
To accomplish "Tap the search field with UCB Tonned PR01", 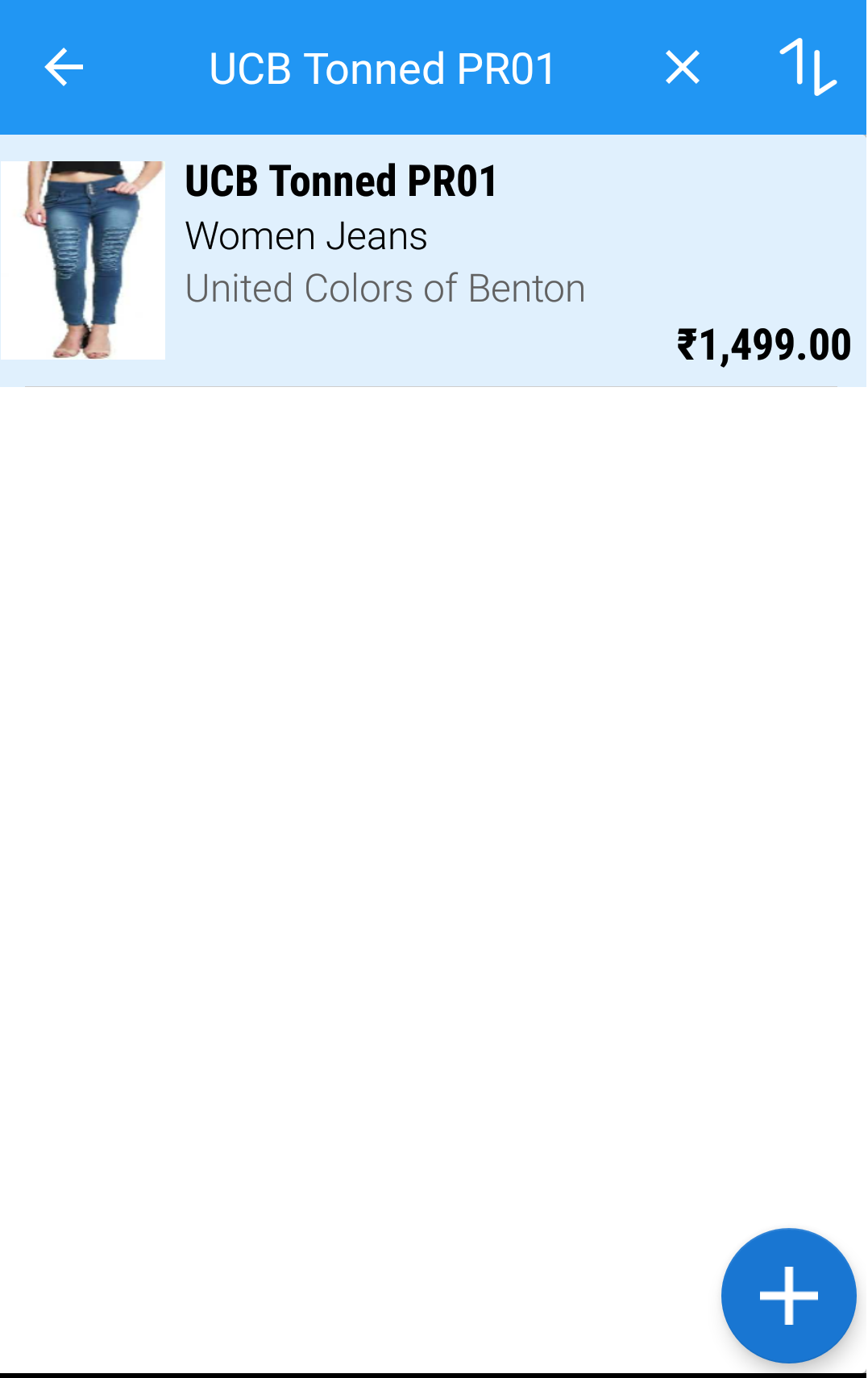I will 382,69.
